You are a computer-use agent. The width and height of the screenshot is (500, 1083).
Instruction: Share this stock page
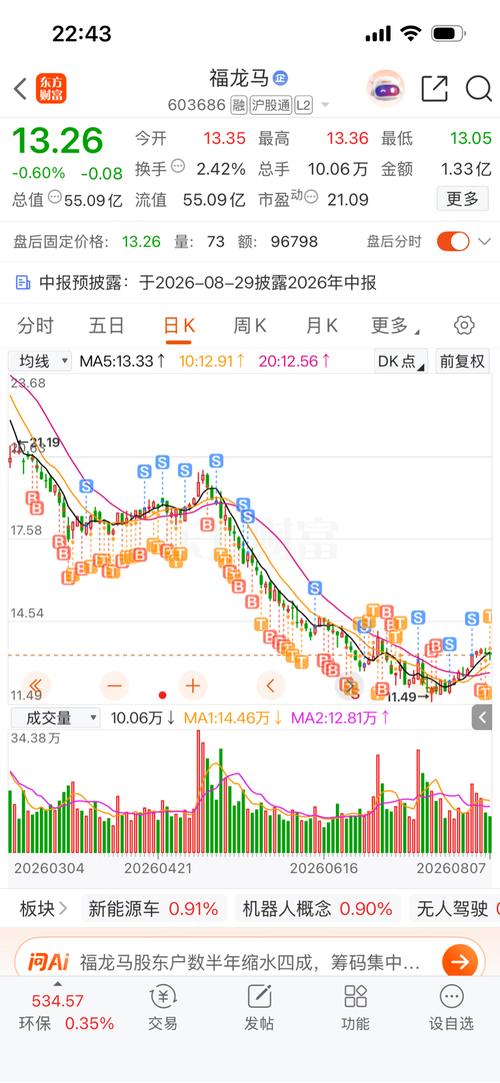pos(434,89)
